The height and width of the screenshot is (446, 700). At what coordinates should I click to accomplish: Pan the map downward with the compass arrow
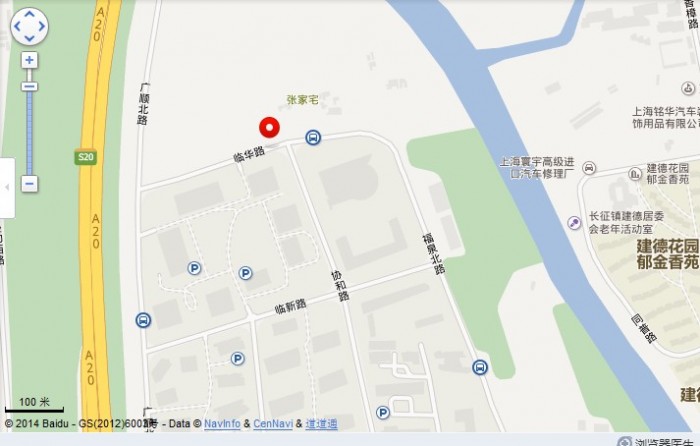pyautogui.click(x=29, y=39)
